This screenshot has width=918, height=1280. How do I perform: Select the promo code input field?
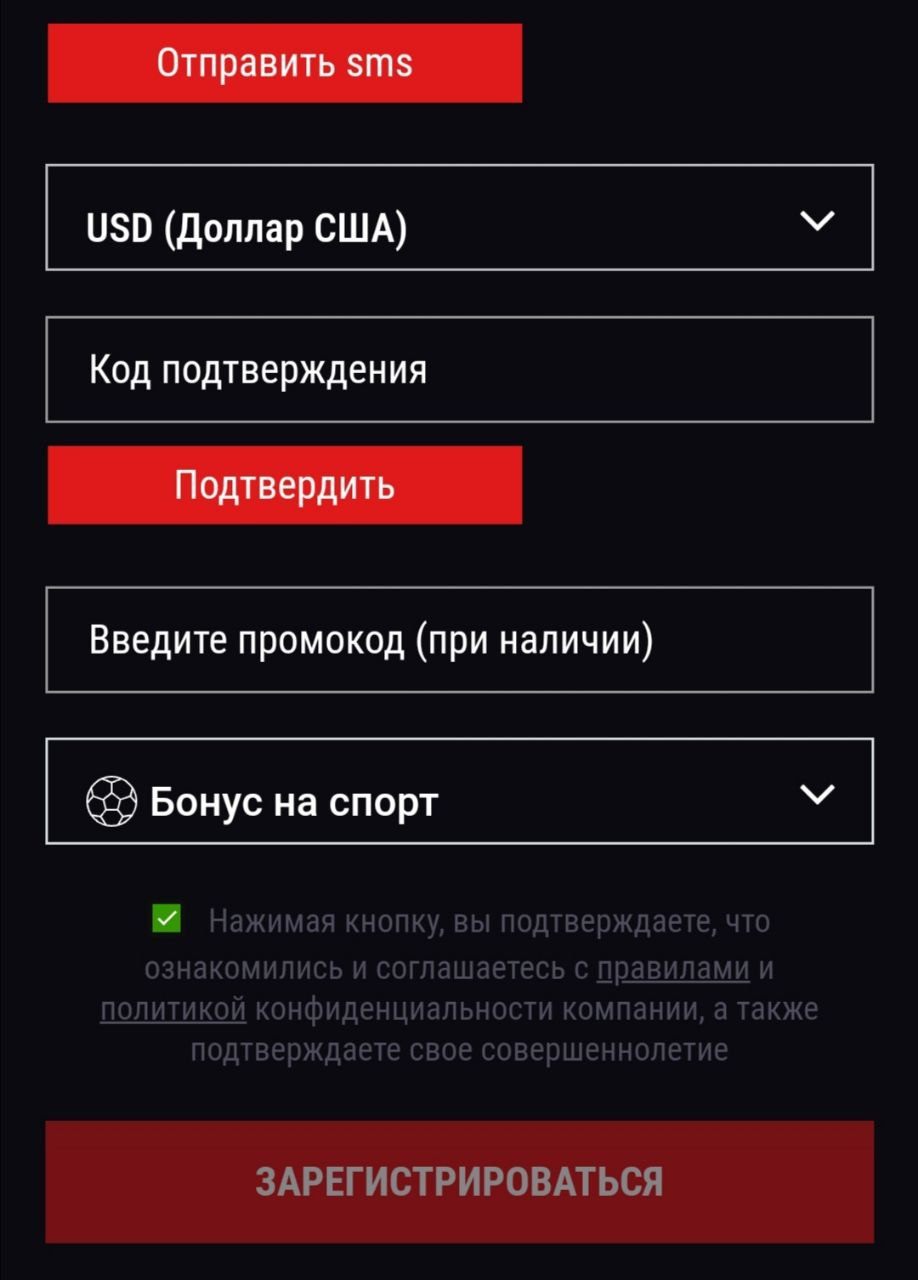point(459,640)
